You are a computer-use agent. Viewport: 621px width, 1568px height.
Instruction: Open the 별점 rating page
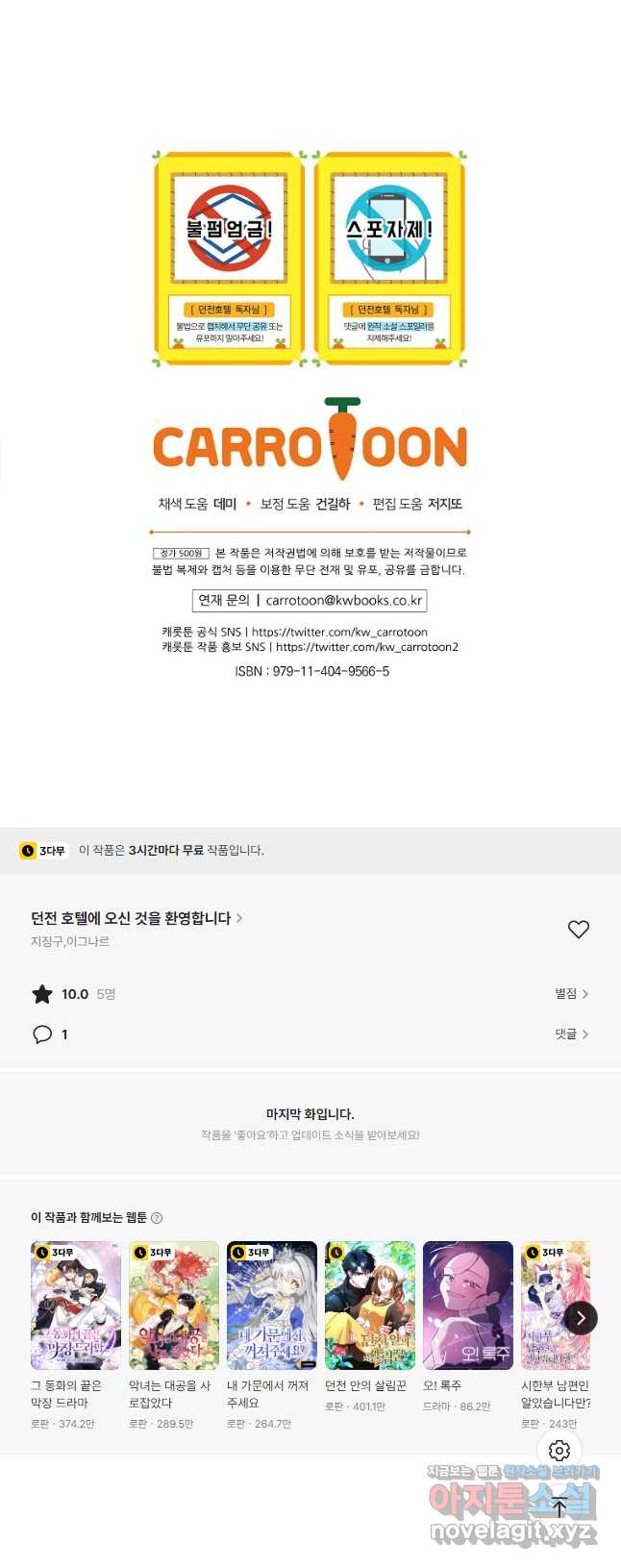pyautogui.click(x=571, y=993)
